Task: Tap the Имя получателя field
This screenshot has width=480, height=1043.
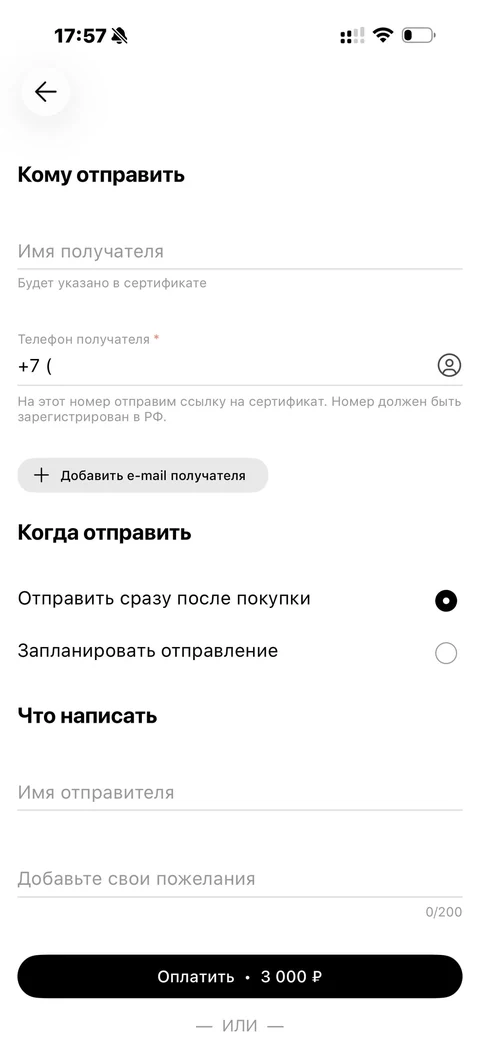Action: coord(239,252)
